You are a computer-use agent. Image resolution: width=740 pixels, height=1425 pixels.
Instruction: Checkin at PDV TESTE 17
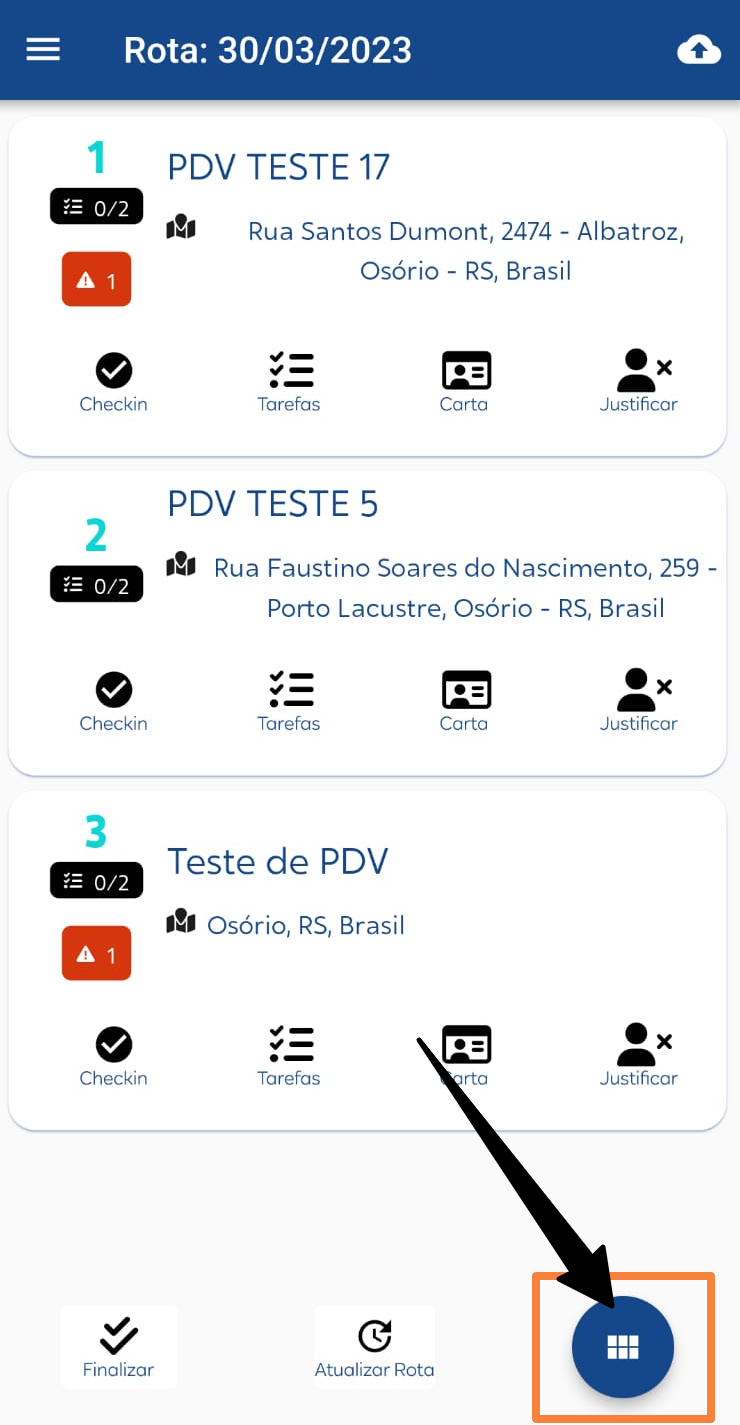[x=114, y=383]
